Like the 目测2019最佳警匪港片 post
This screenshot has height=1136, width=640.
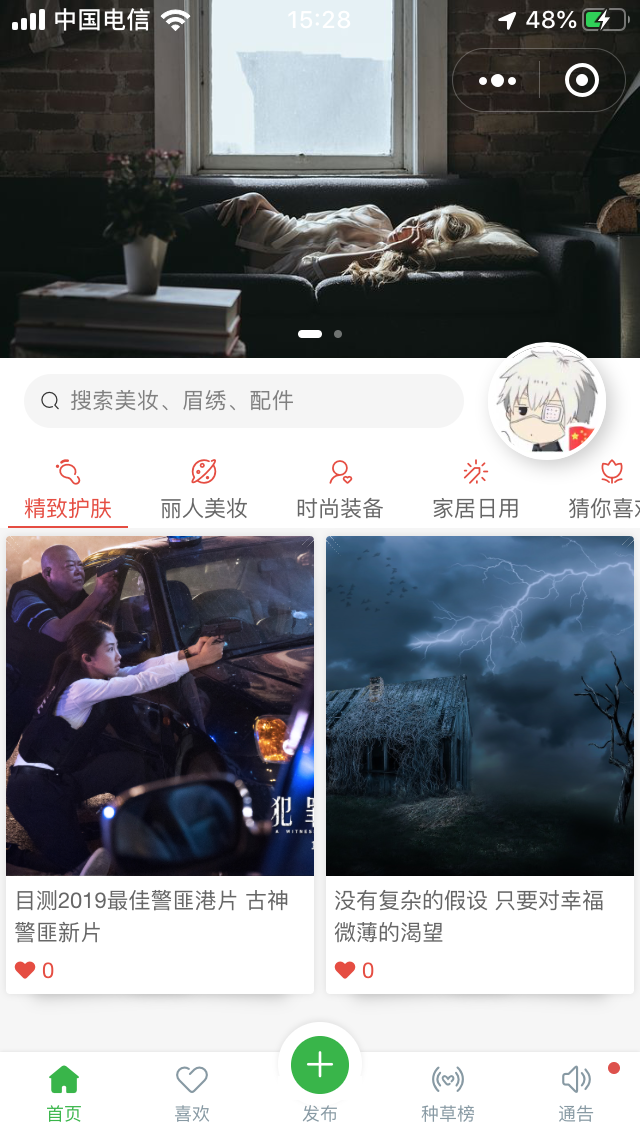(26, 970)
